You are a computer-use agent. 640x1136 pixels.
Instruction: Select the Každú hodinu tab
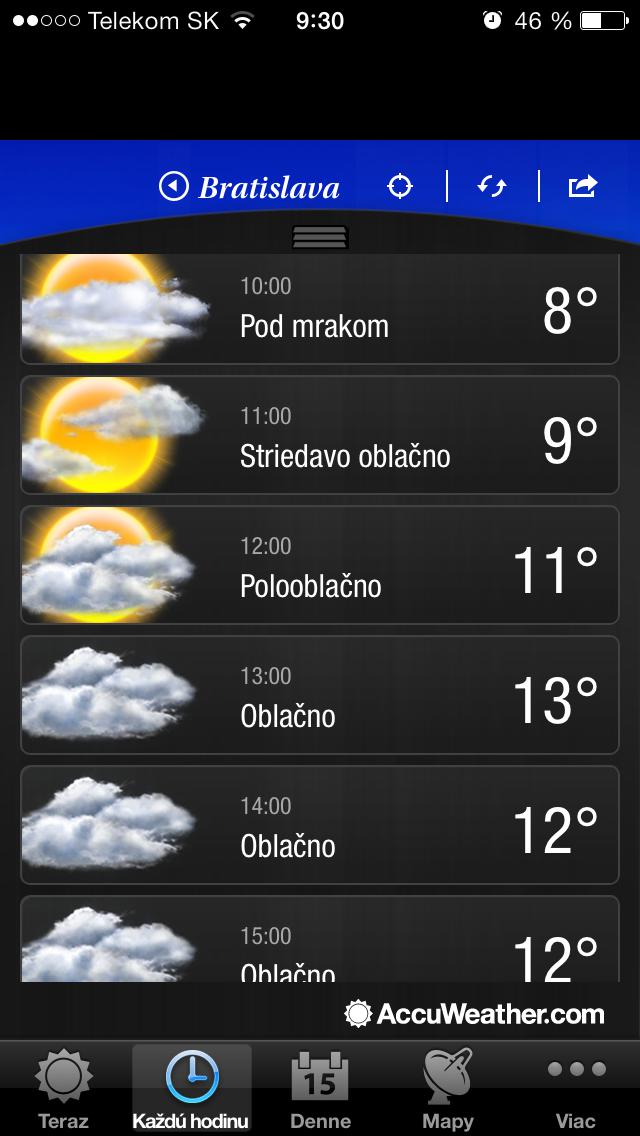tap(191, 1090)
